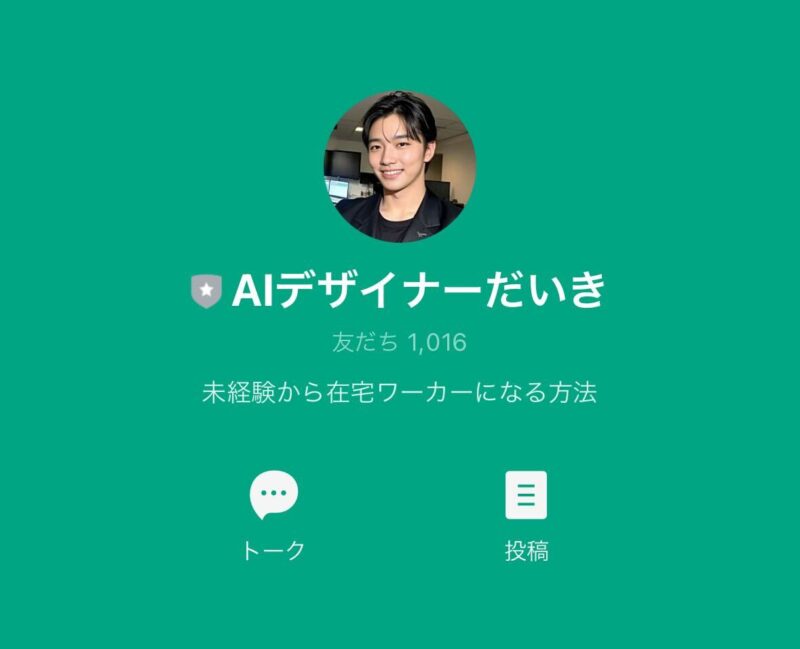
Task: View AIデザイナーだいき's profile photo
Action: click(399, 166)
